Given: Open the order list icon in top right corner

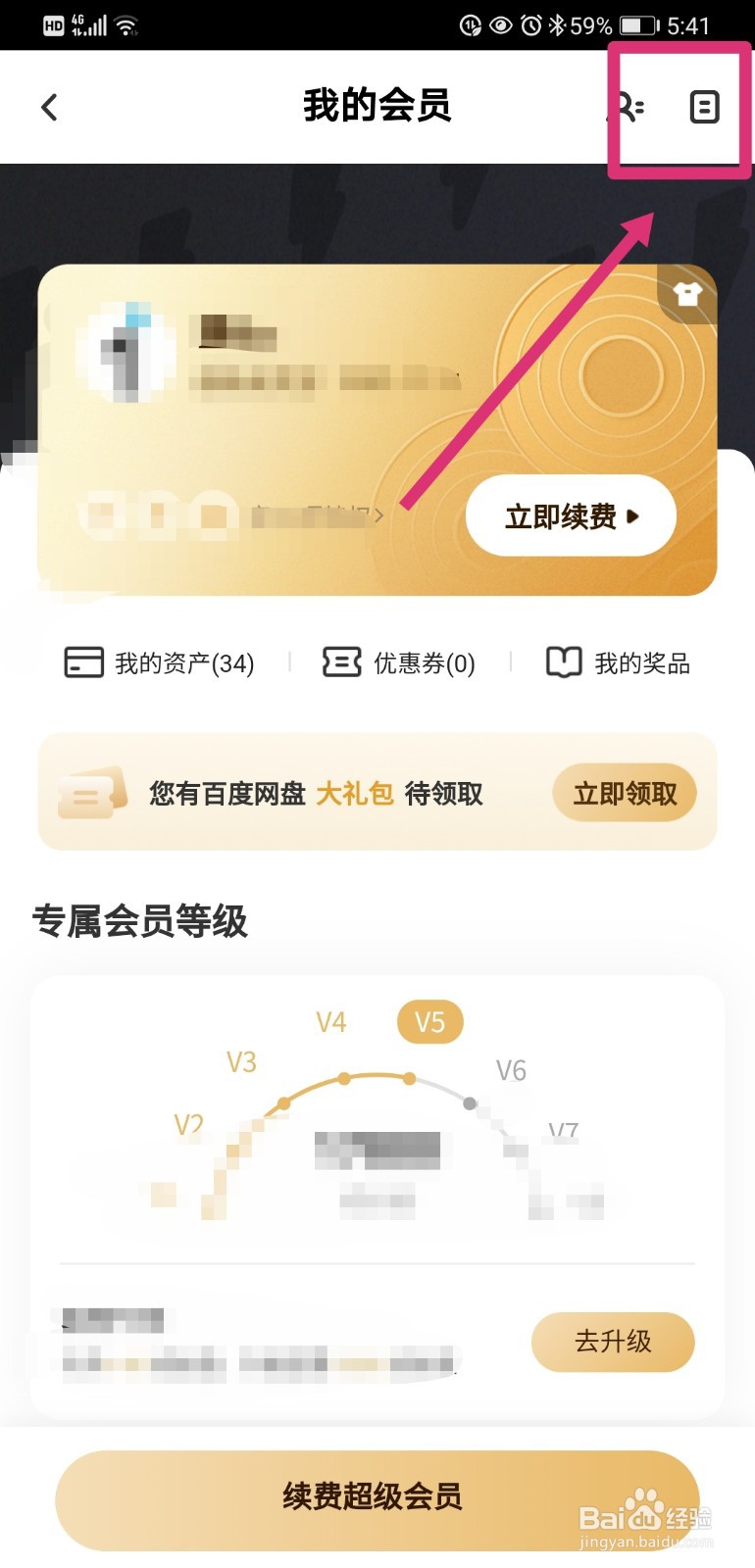Looking at the screenshot, I should click(x=703, y=108).
